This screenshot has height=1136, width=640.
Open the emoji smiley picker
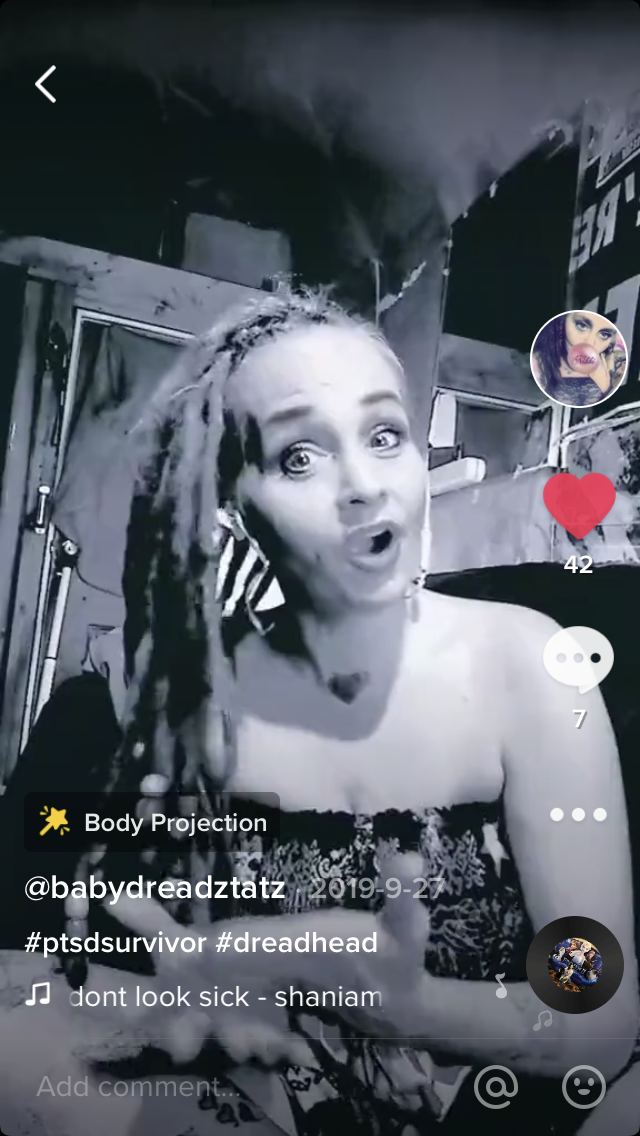(584, 1086)
